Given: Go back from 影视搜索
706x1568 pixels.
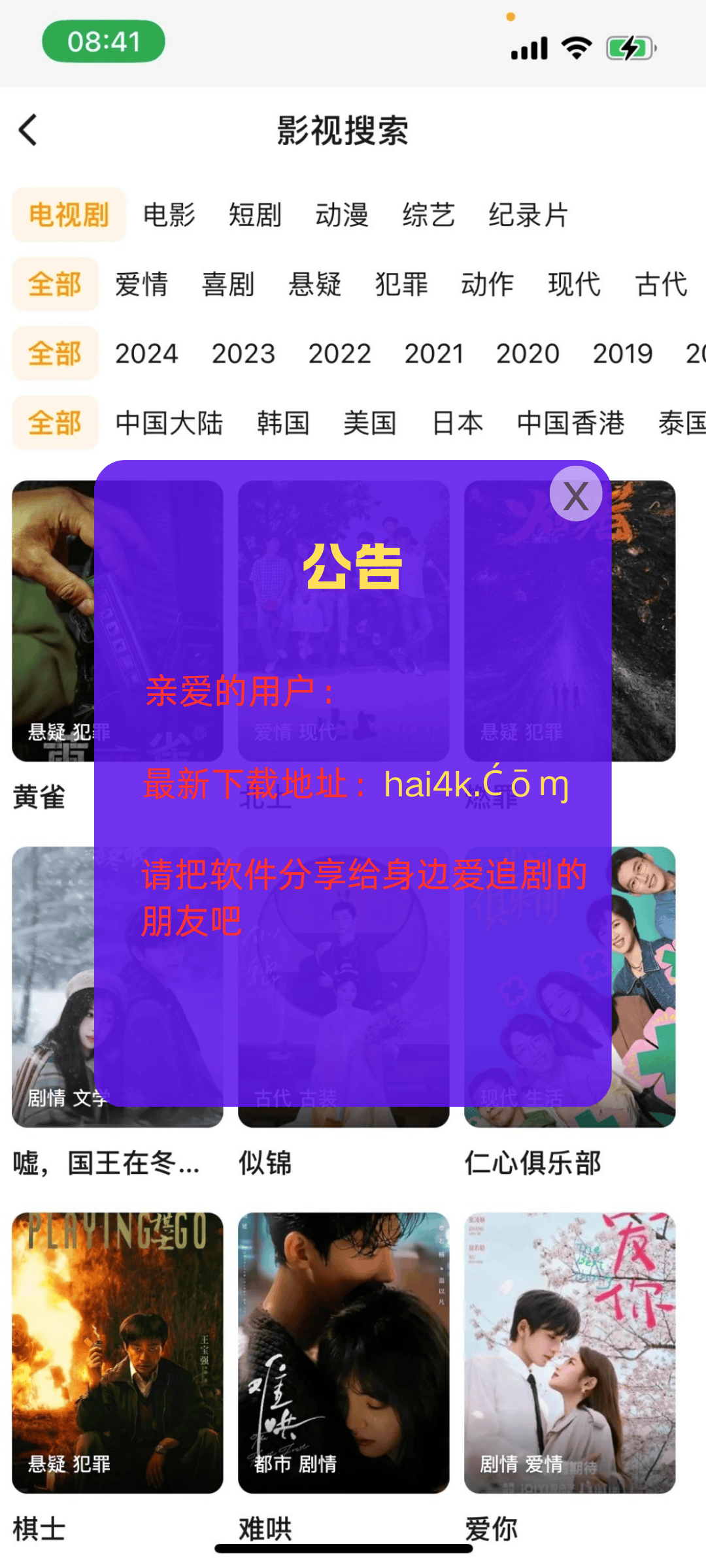Looking at the screenshot, I should tap(27, 130).
